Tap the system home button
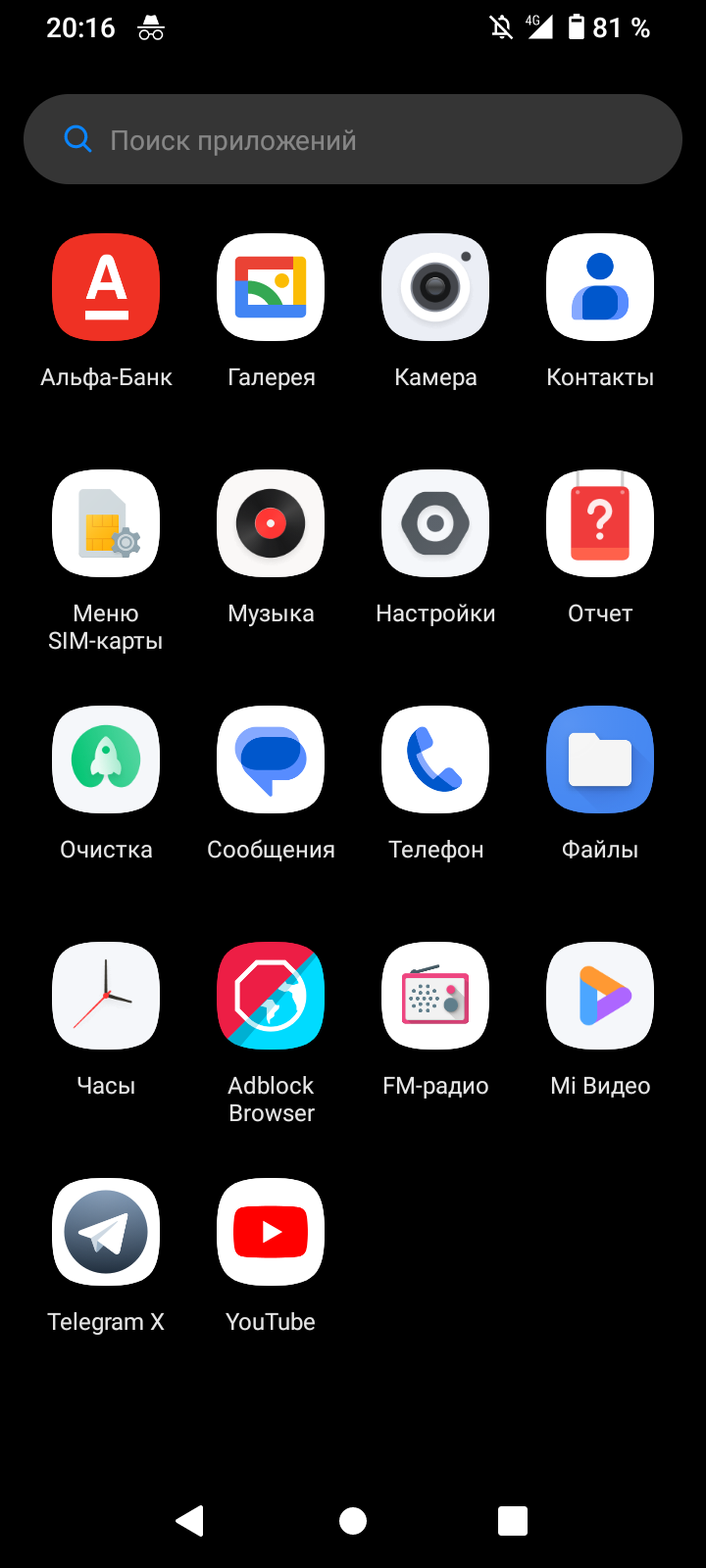The image size is (706, 1568). [353, 1521]
